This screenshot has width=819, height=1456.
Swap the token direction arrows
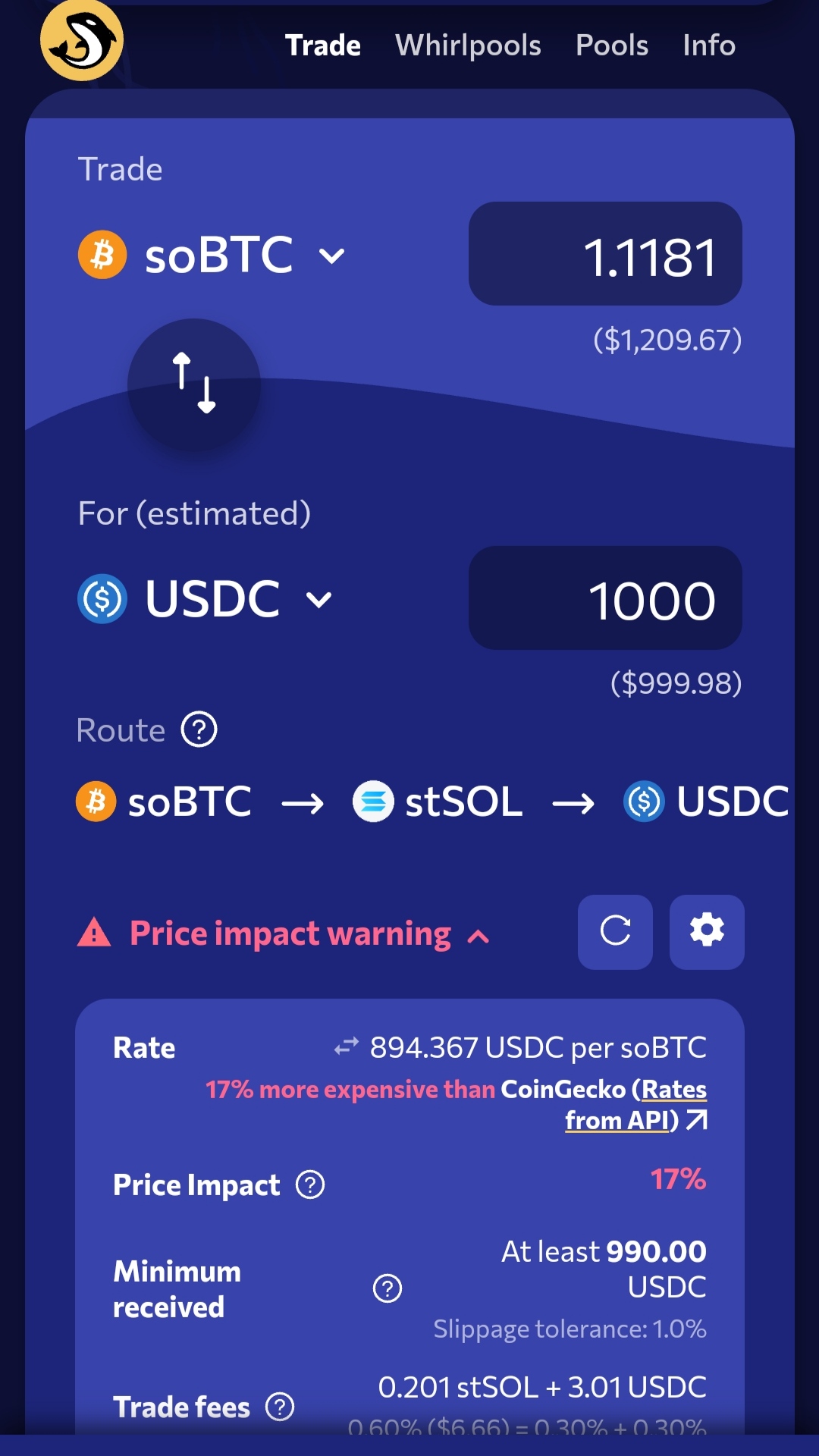click(194, 384)
